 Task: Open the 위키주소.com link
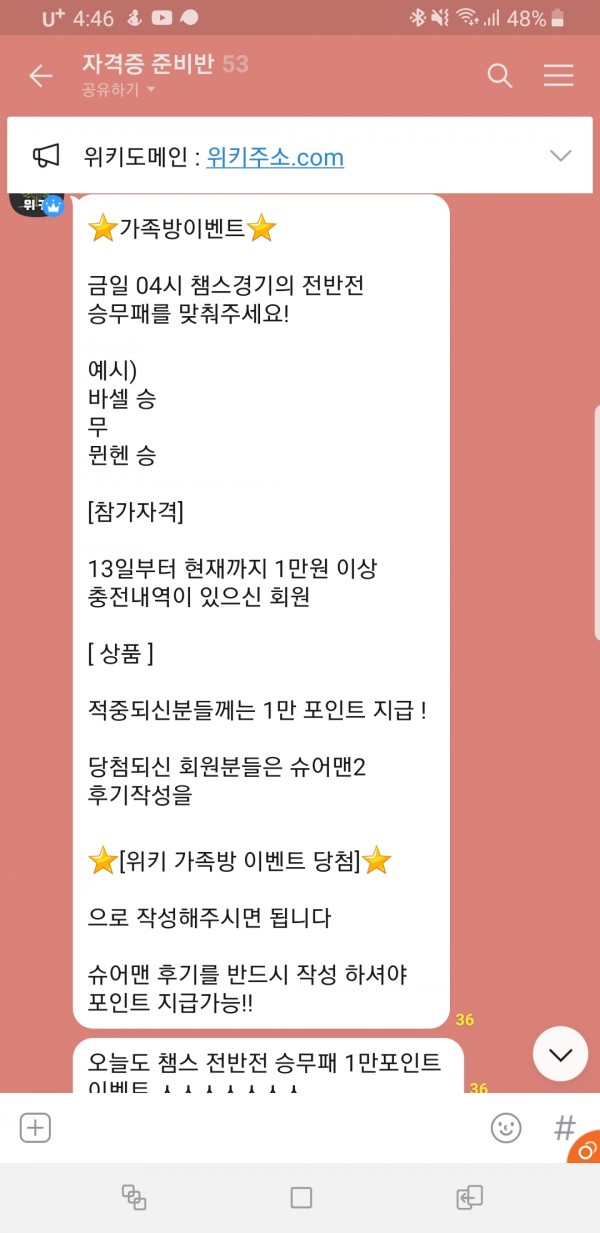tap(275, 157)
